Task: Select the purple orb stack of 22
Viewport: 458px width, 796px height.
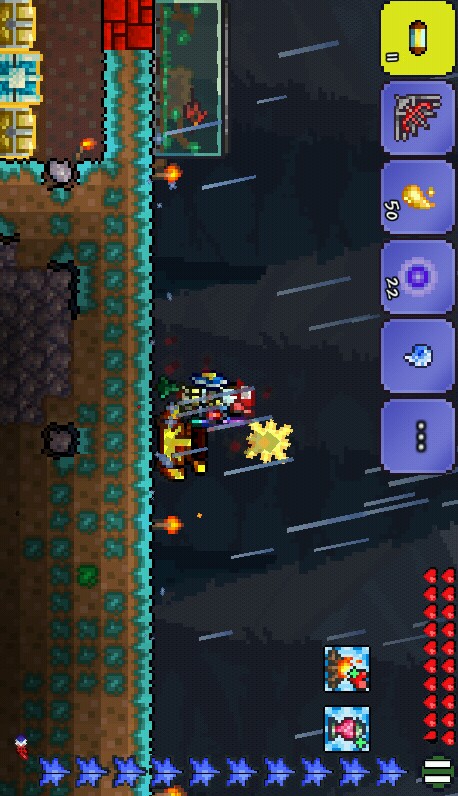Action: [x=417, y=277]
